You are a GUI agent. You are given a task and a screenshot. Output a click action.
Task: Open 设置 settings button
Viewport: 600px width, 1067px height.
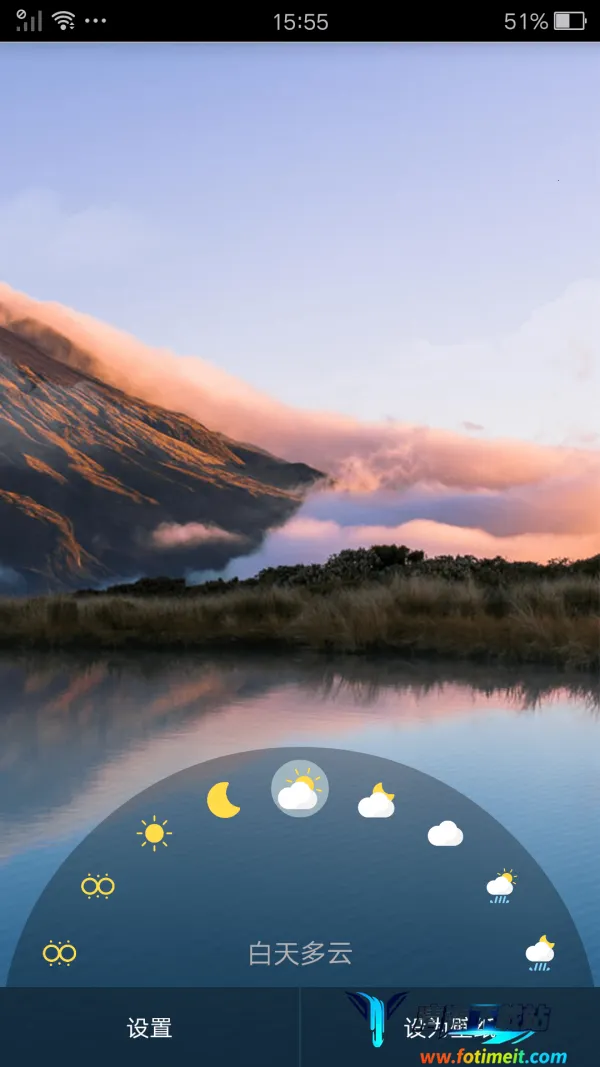click(x=150, y=1028)
